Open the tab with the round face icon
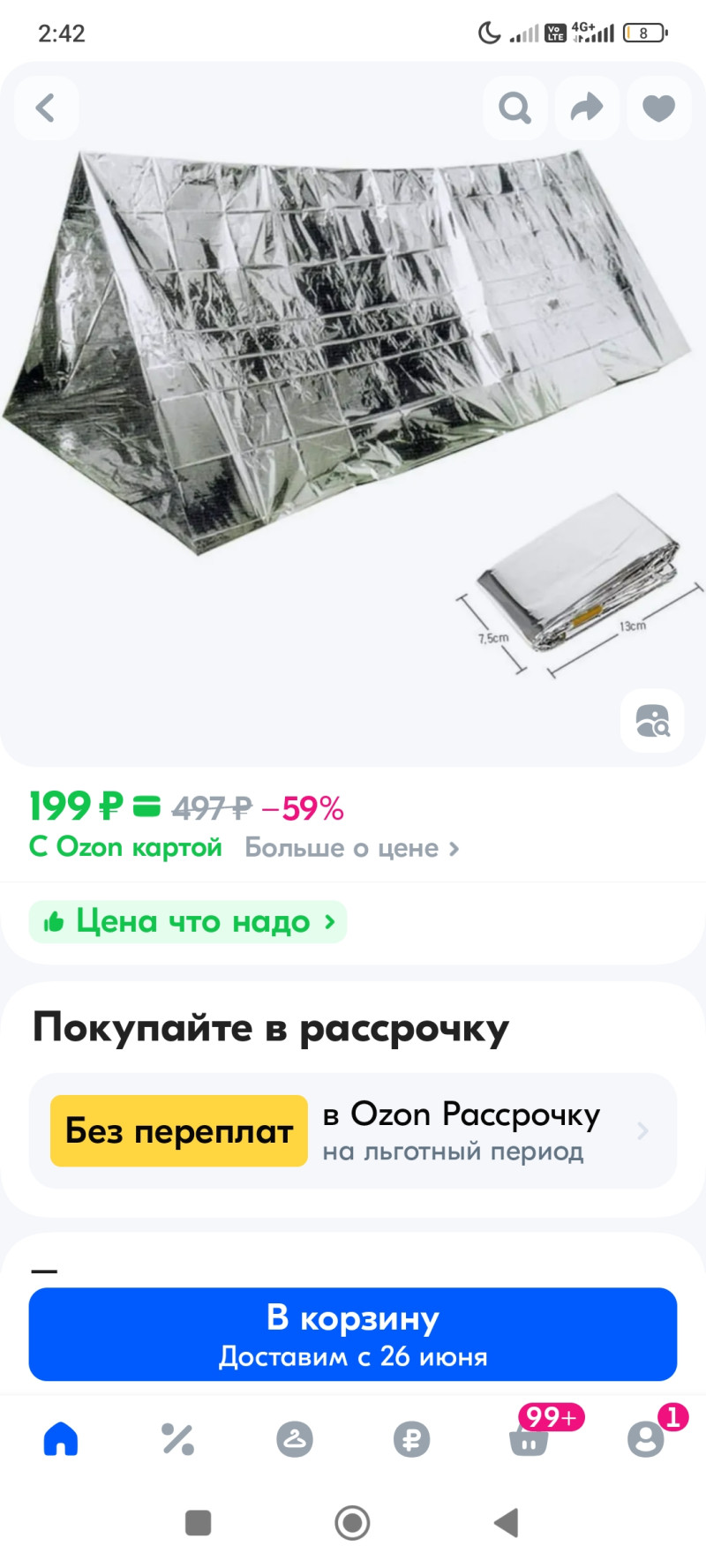 (295, 1439)
